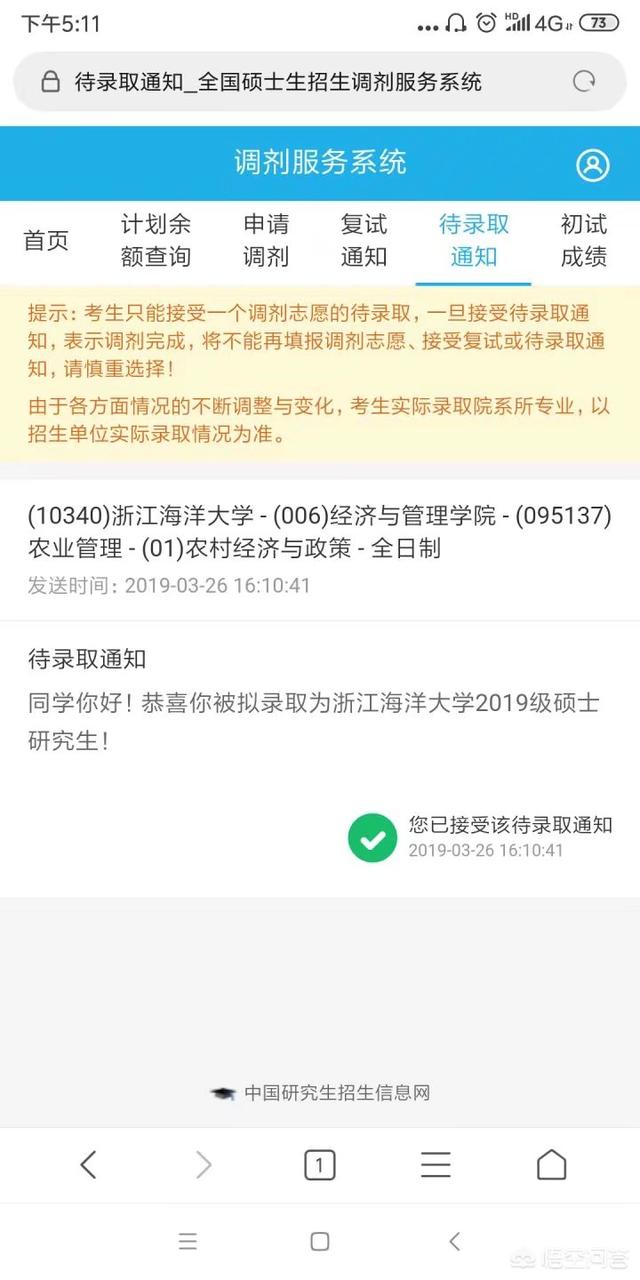
Task: Tap the system back button
Action: 454,1241
